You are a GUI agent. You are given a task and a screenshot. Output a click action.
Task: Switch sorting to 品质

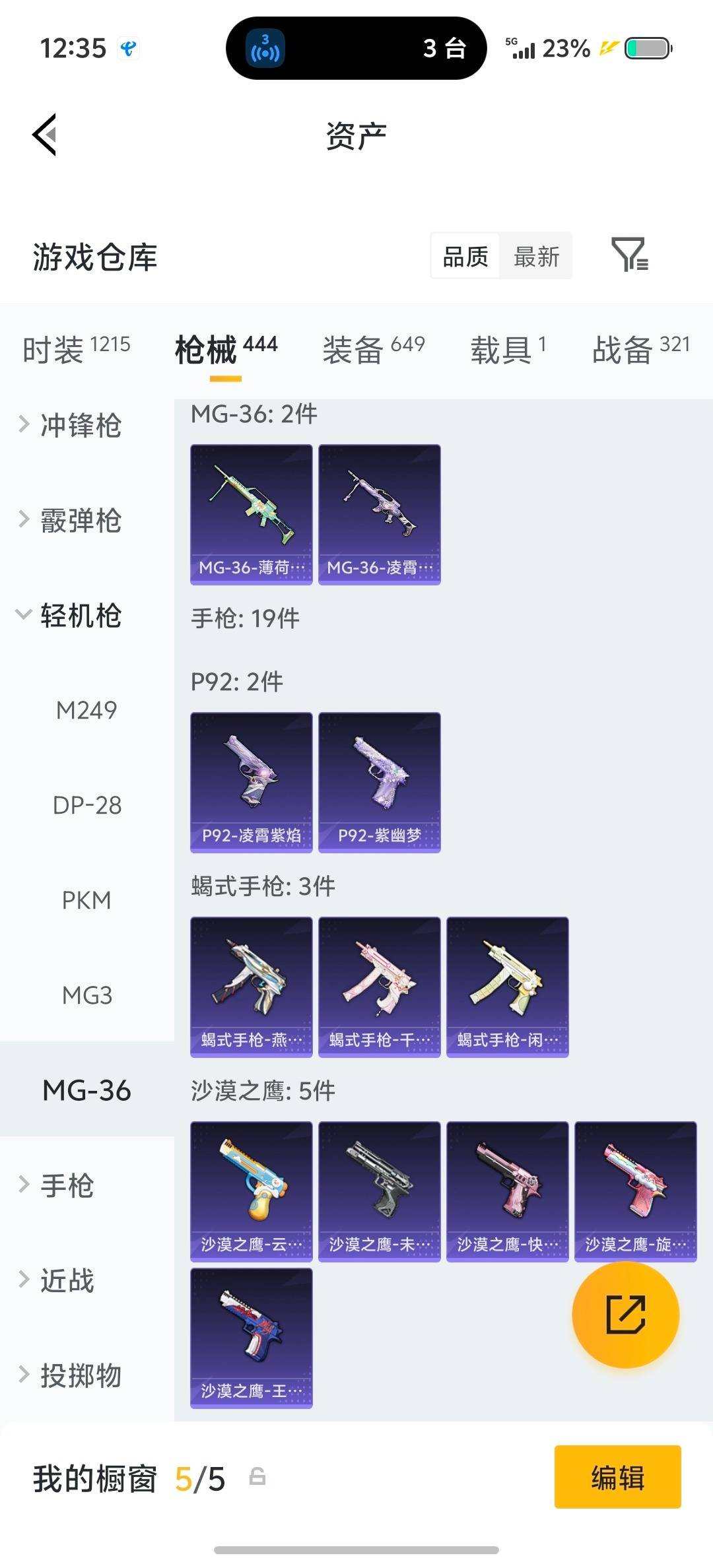tap(465, 256)
